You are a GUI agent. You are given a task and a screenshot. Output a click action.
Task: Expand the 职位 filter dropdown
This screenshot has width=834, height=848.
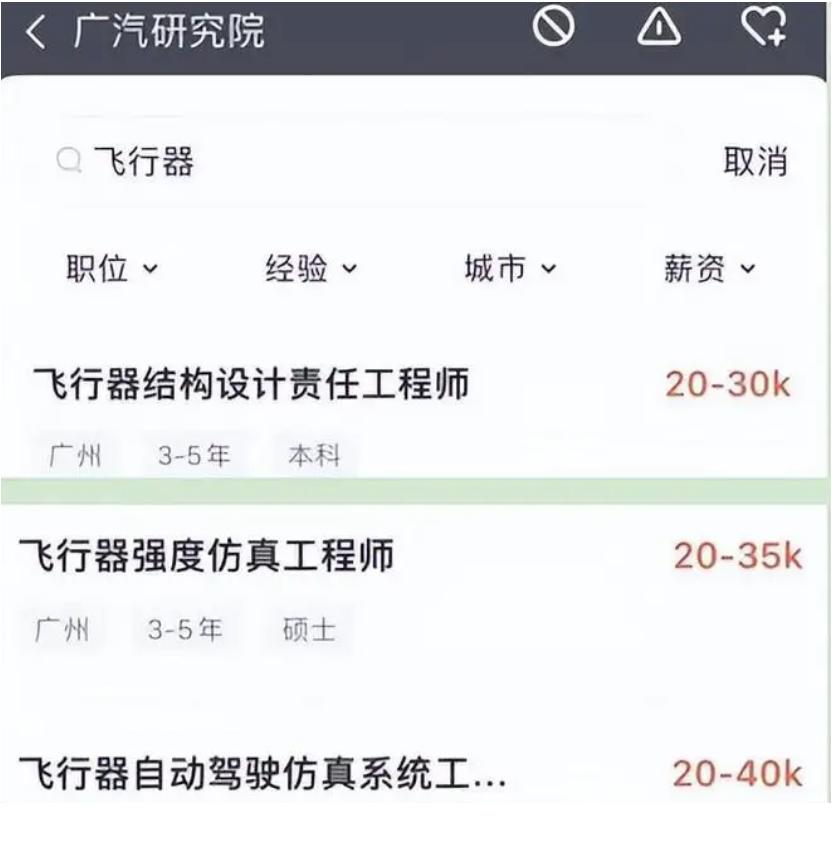[x=112, y=268]
